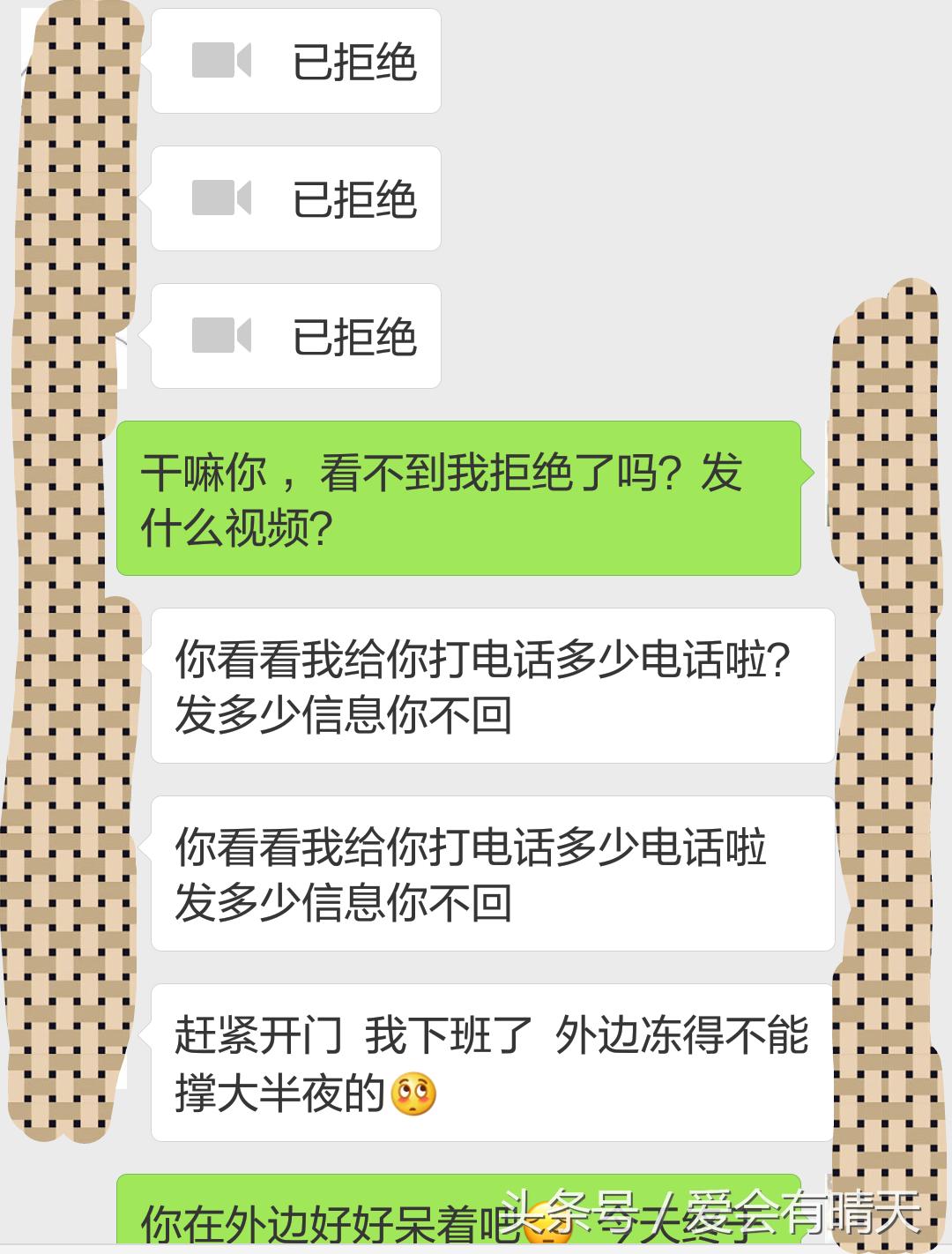Screen dimensions: 952x1254
Task: Tap the 赶紧开门 我下班了 message bubble
Action: click(489, 1061)
